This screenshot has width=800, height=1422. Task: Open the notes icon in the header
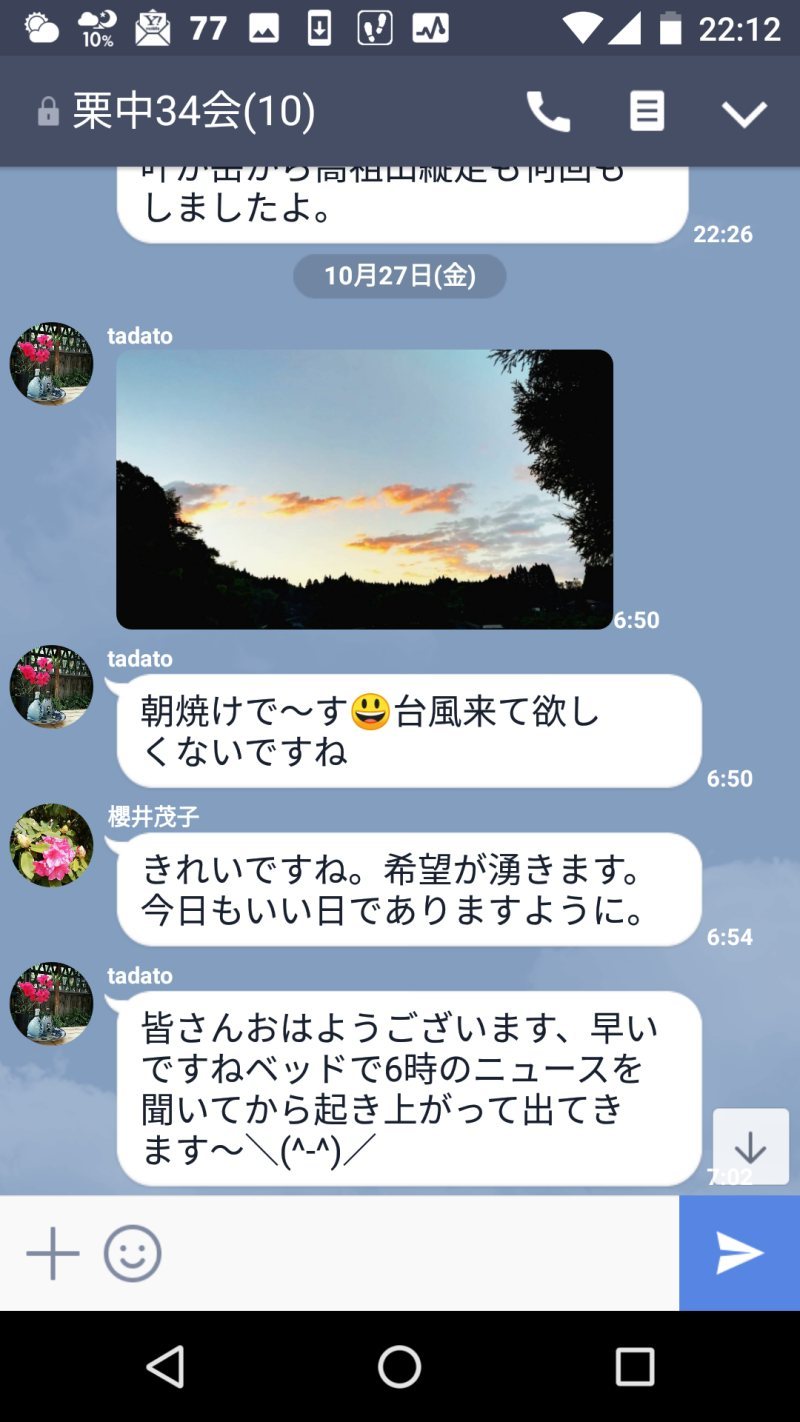click(x=646, y=111)
